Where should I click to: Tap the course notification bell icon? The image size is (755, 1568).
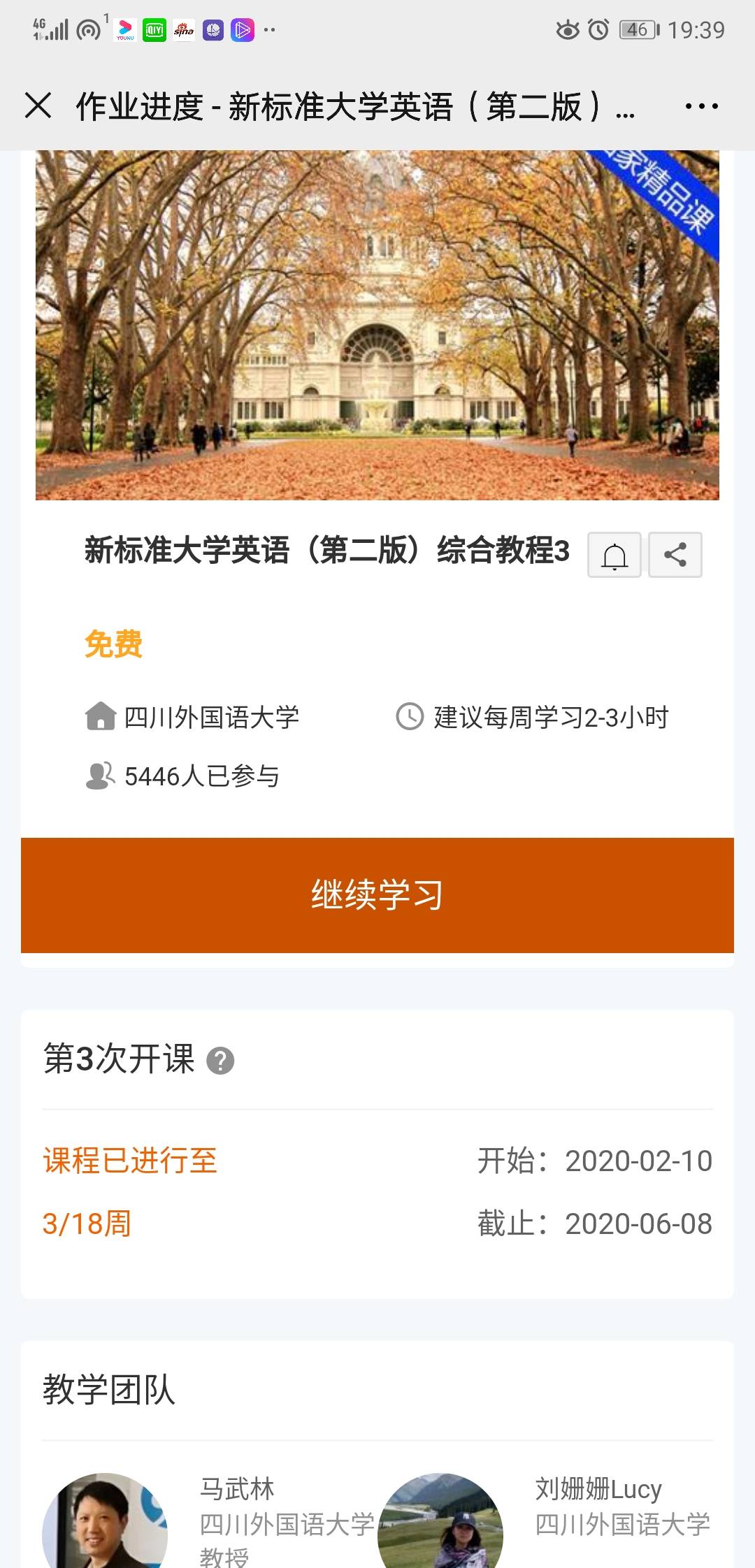pyautogui.click(x=614, y=556)
